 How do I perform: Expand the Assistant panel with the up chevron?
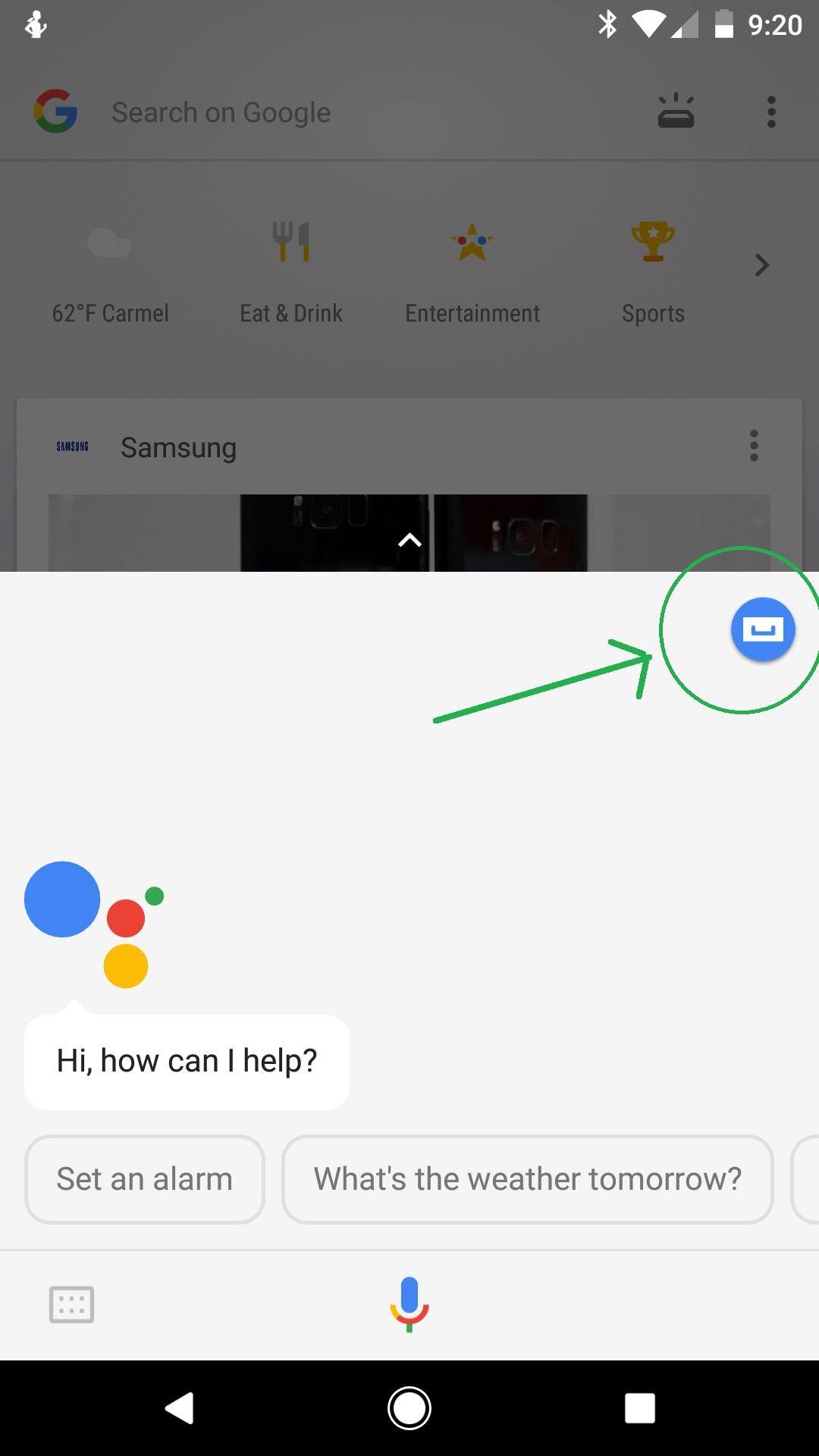409,541
